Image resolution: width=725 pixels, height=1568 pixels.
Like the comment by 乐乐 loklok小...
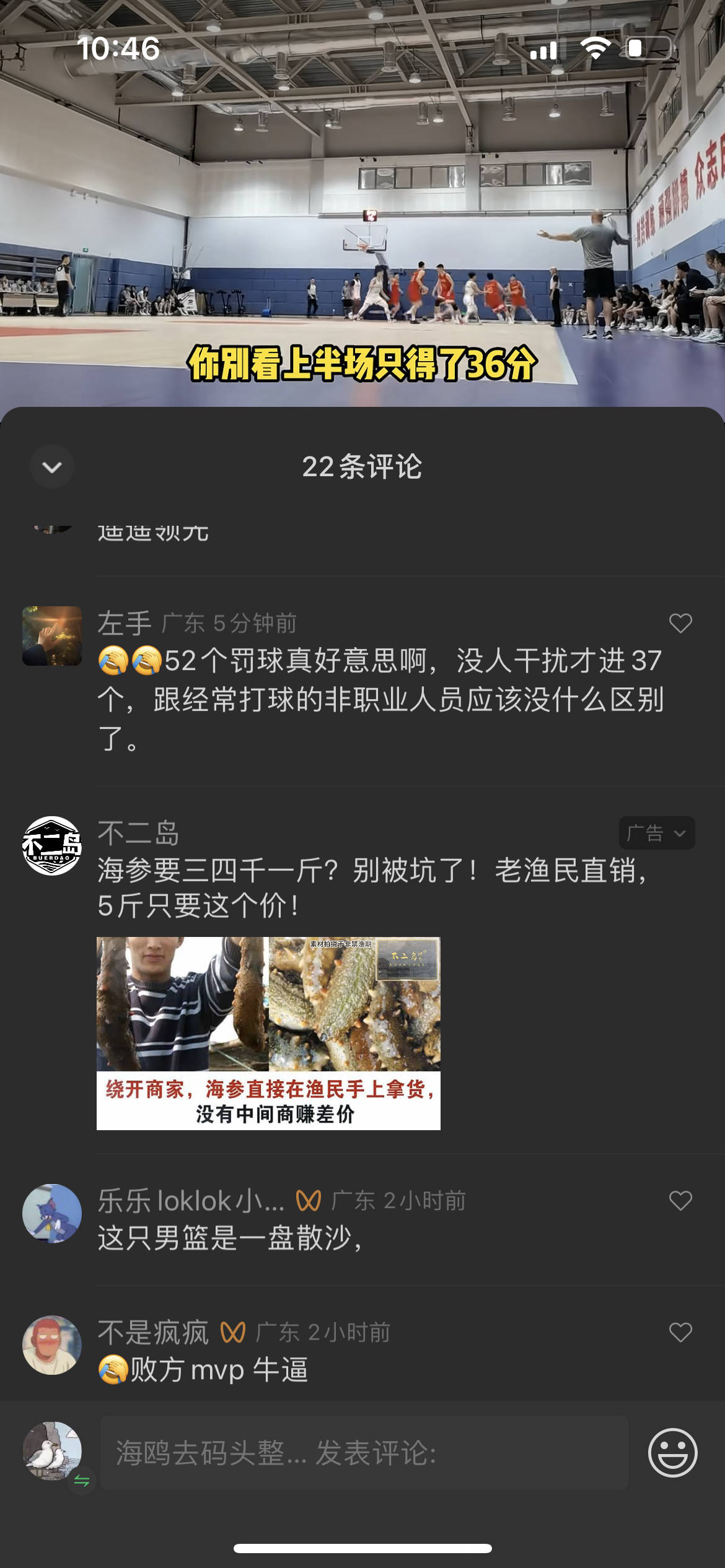[680, 1201]
